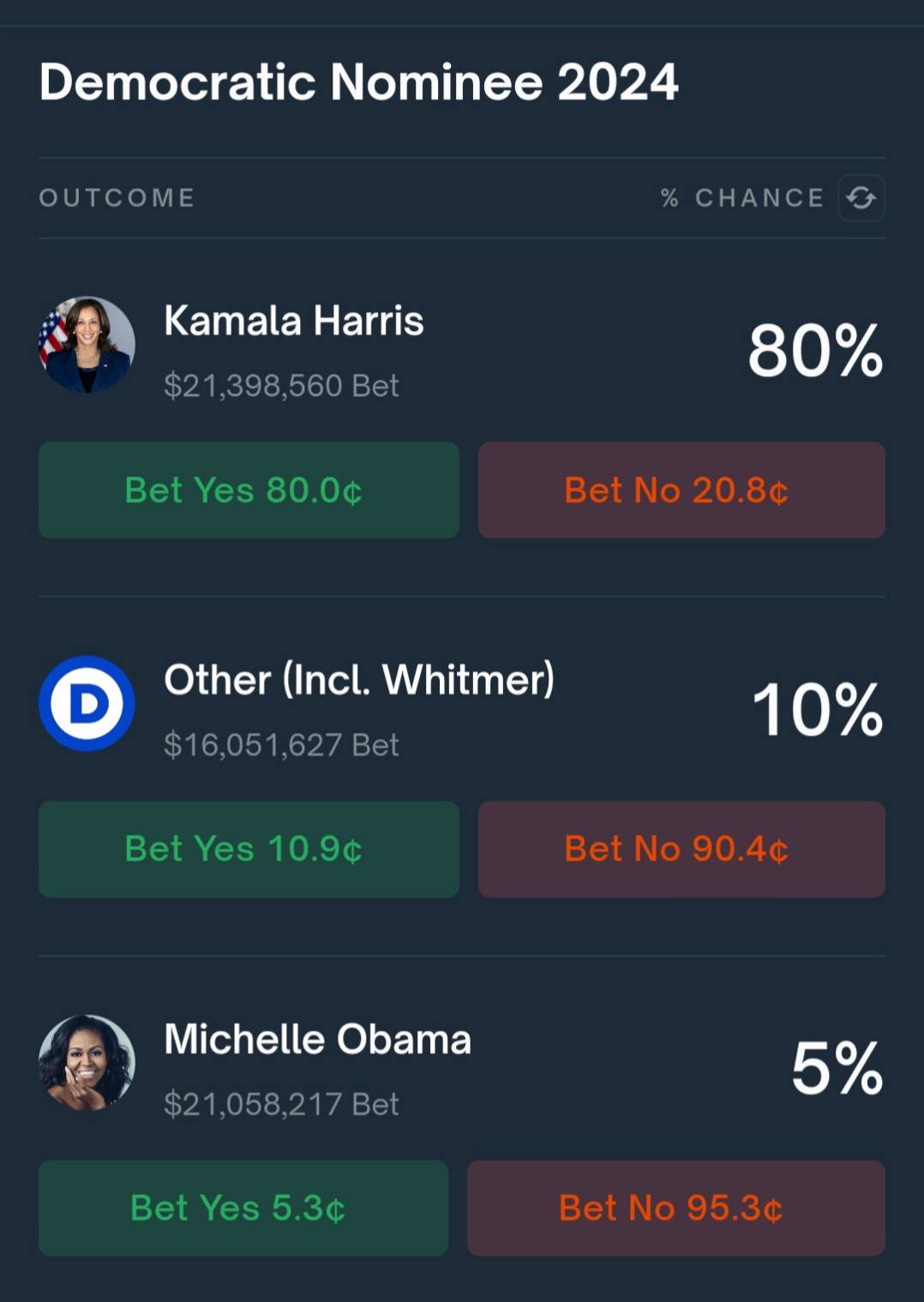Open the Other (Incl. Whitmer) outcome row

pyautogui.click(x=358, y=681)
